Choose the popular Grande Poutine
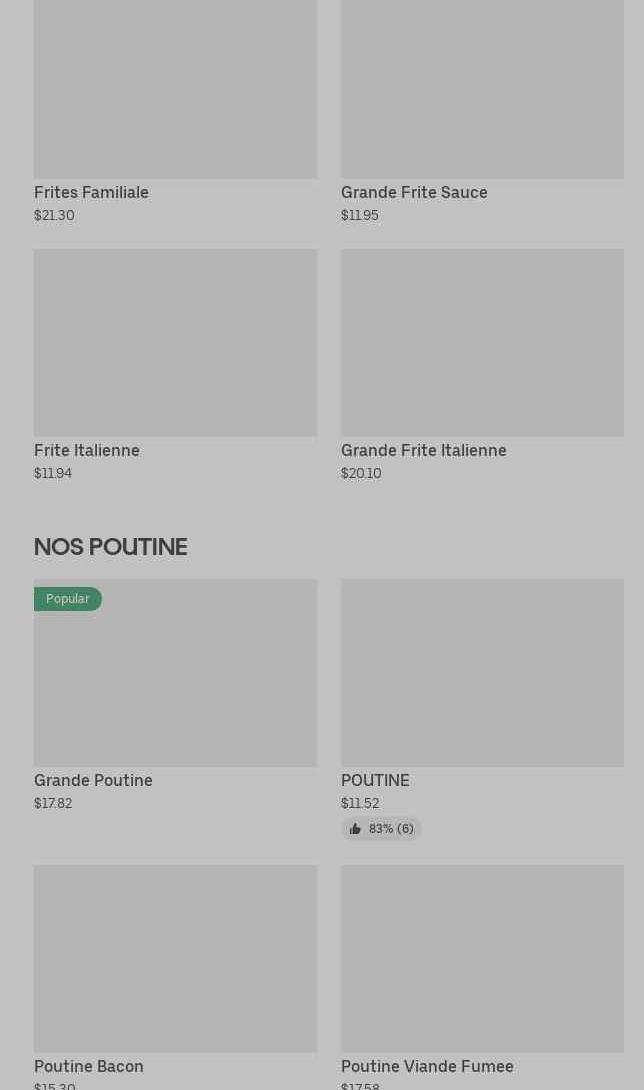This screenshot has width=644, height=1090. pyautogui.click(x=175, y=695)
